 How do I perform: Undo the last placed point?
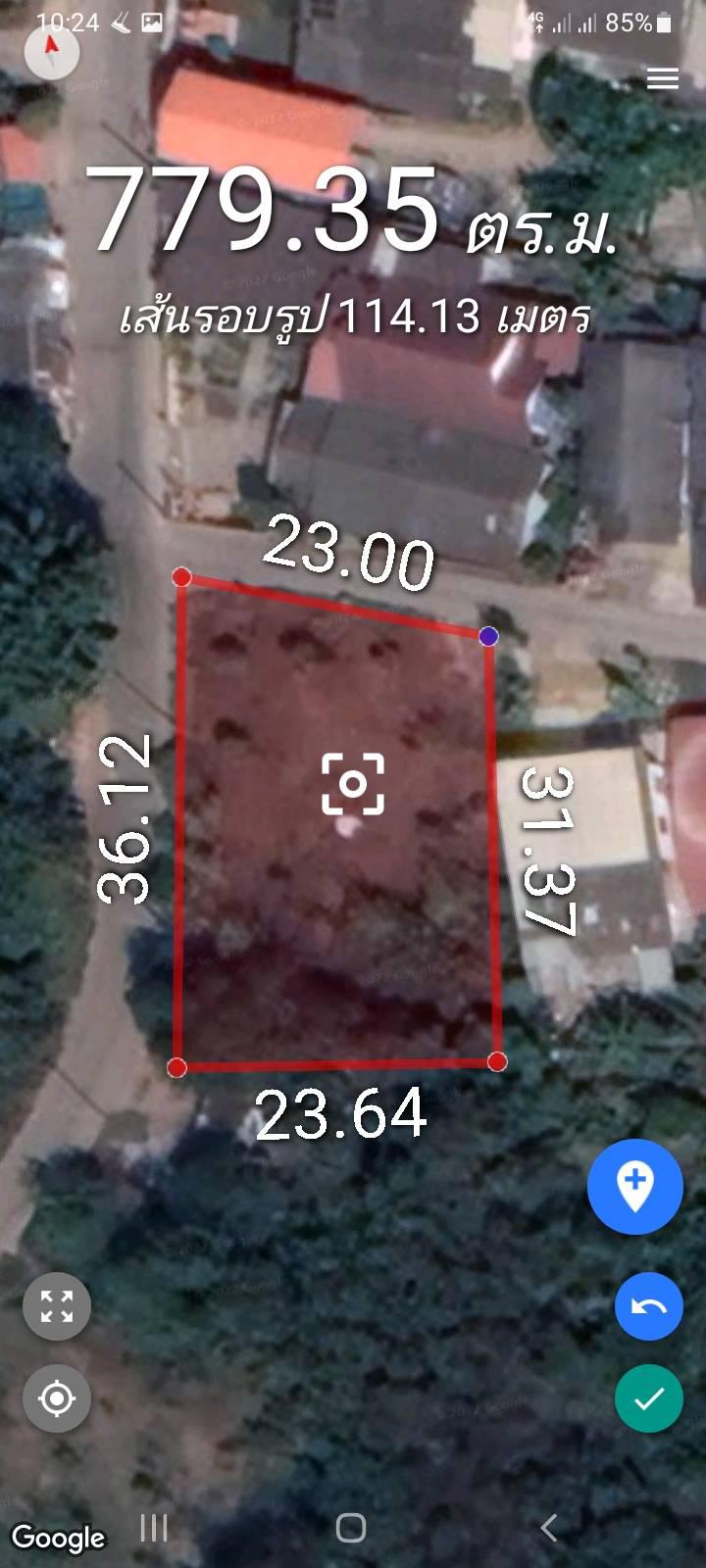point(648,1306)
